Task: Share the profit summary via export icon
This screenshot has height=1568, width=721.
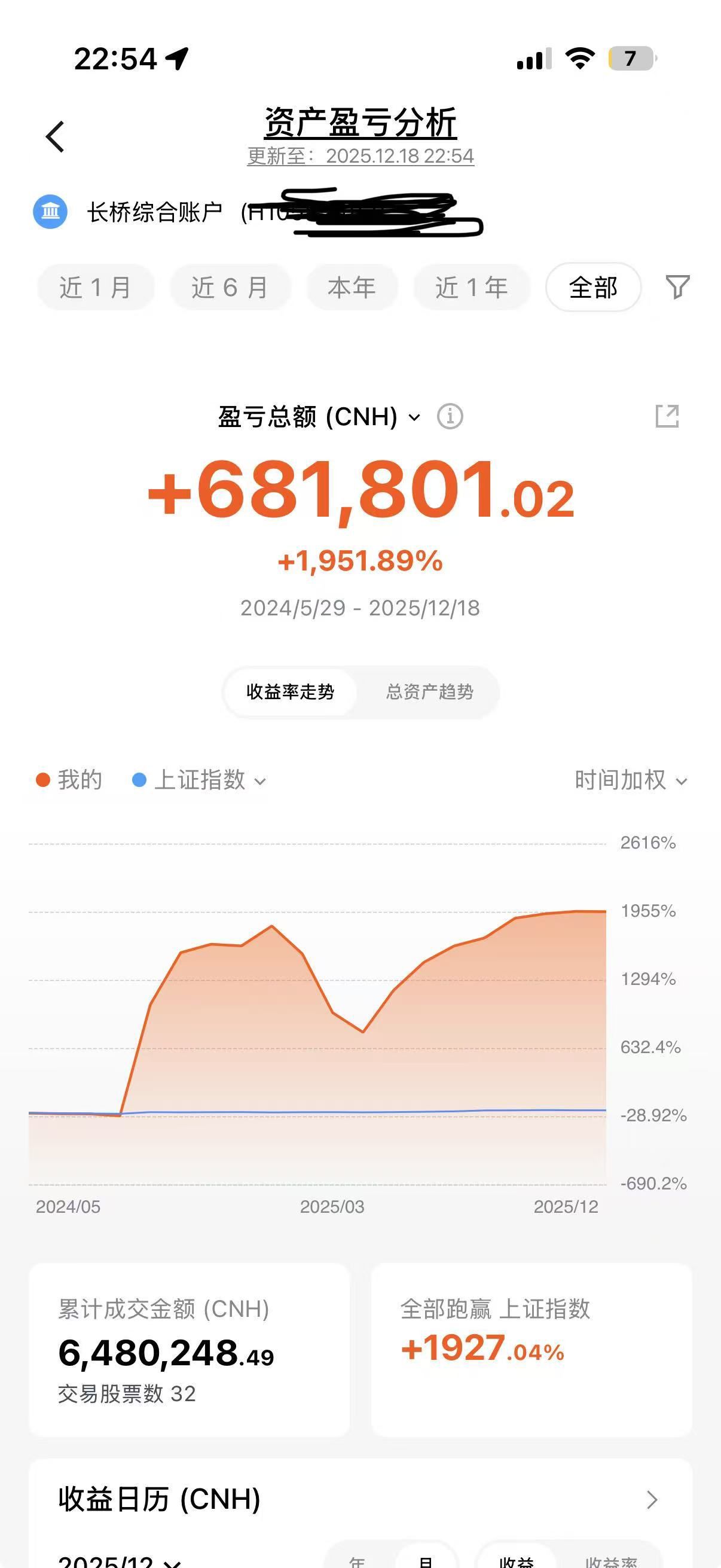Action: click(667, 416)
